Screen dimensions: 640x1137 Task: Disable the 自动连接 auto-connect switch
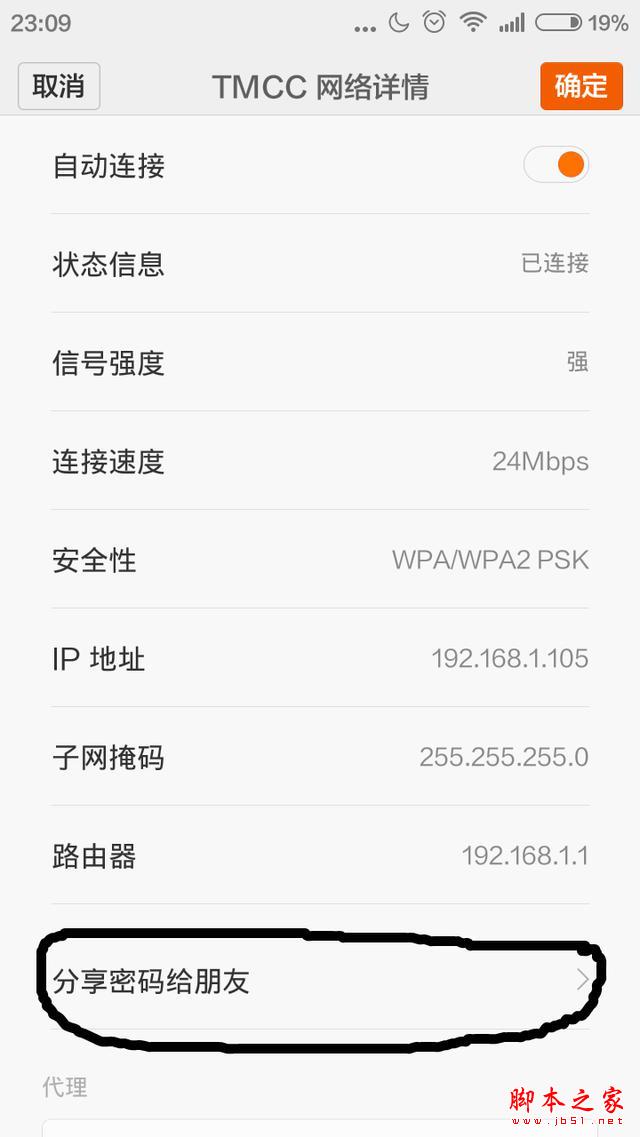point(556,165)
